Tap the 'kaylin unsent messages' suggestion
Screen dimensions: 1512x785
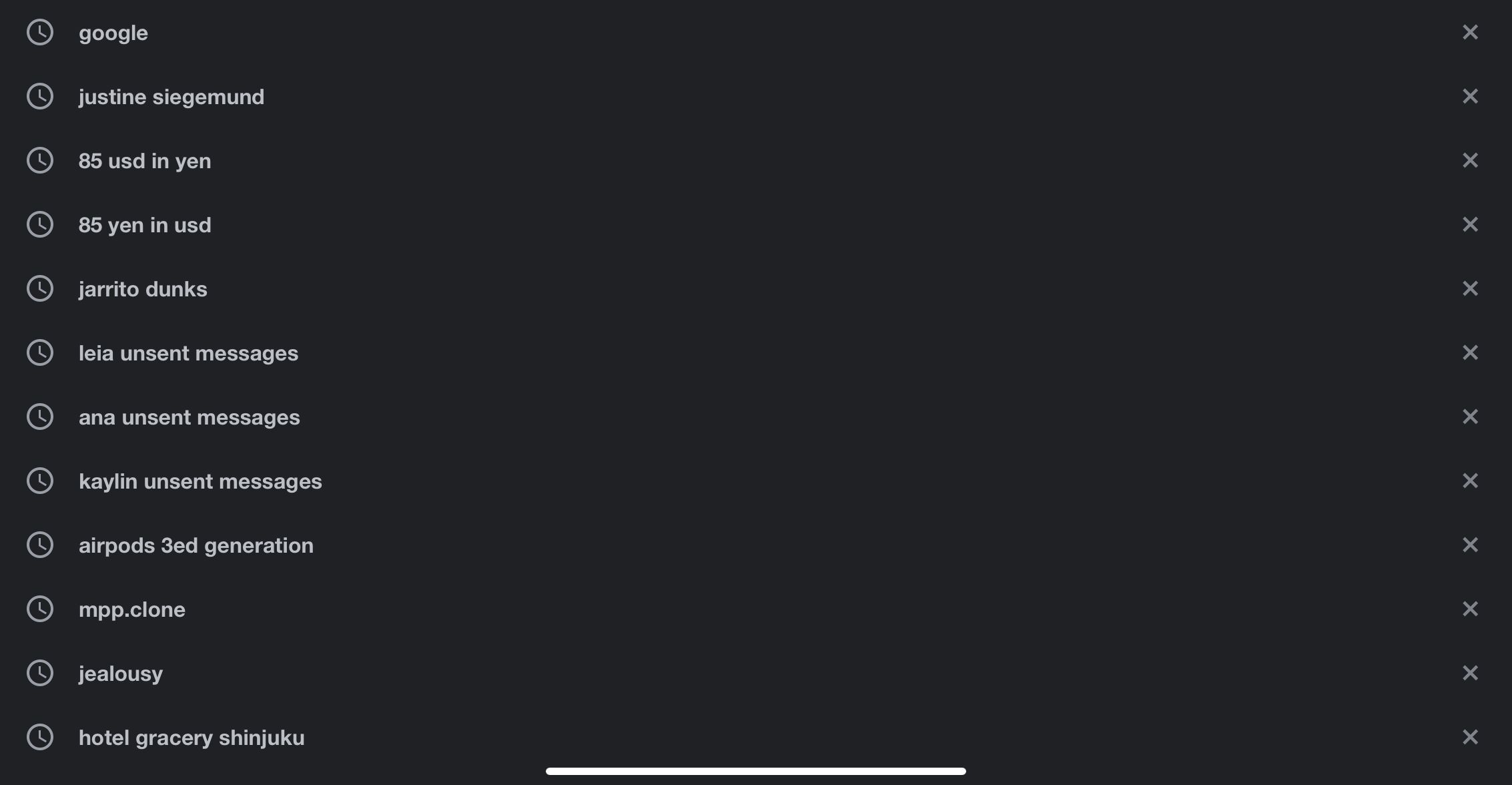click(x=200, y=481)
